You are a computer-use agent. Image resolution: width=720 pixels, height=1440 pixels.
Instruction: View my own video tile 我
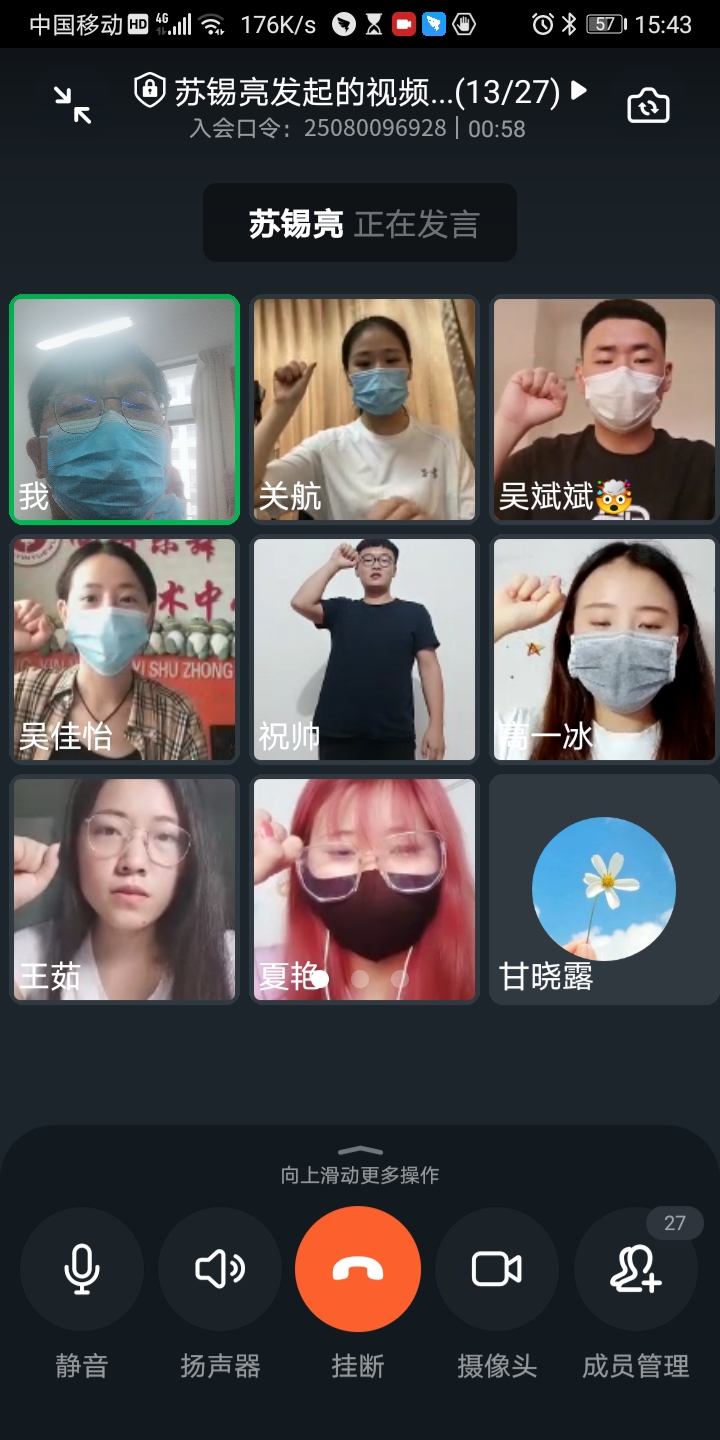pyautogui.click(x=124, y=409)
